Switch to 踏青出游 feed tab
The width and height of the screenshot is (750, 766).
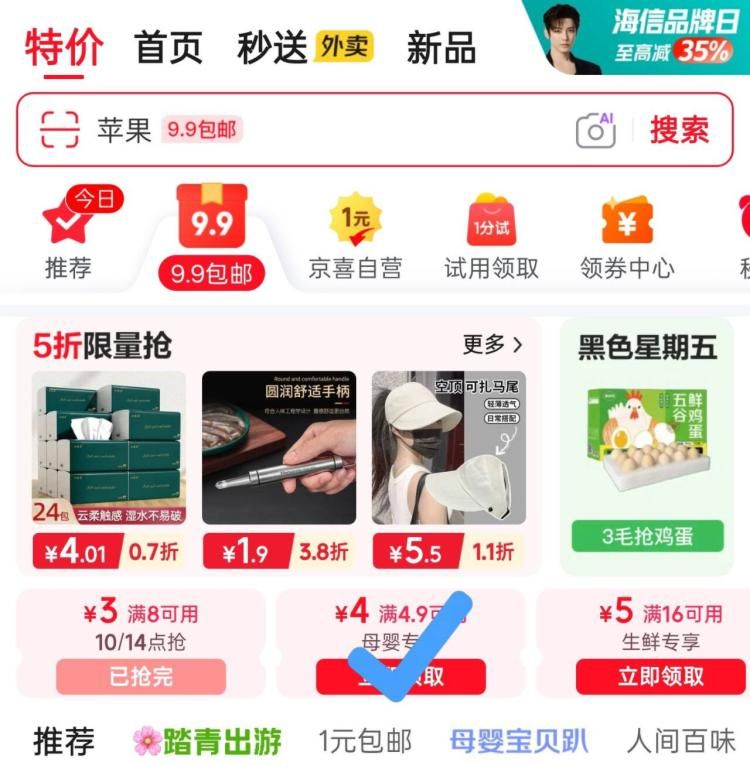(x=207, y=741)
